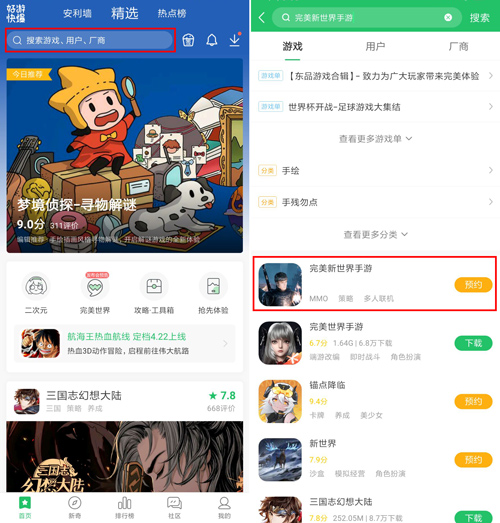This screenshot has height=523, width=500.
Task: Open the notifications bell
Action: point(211,40)
